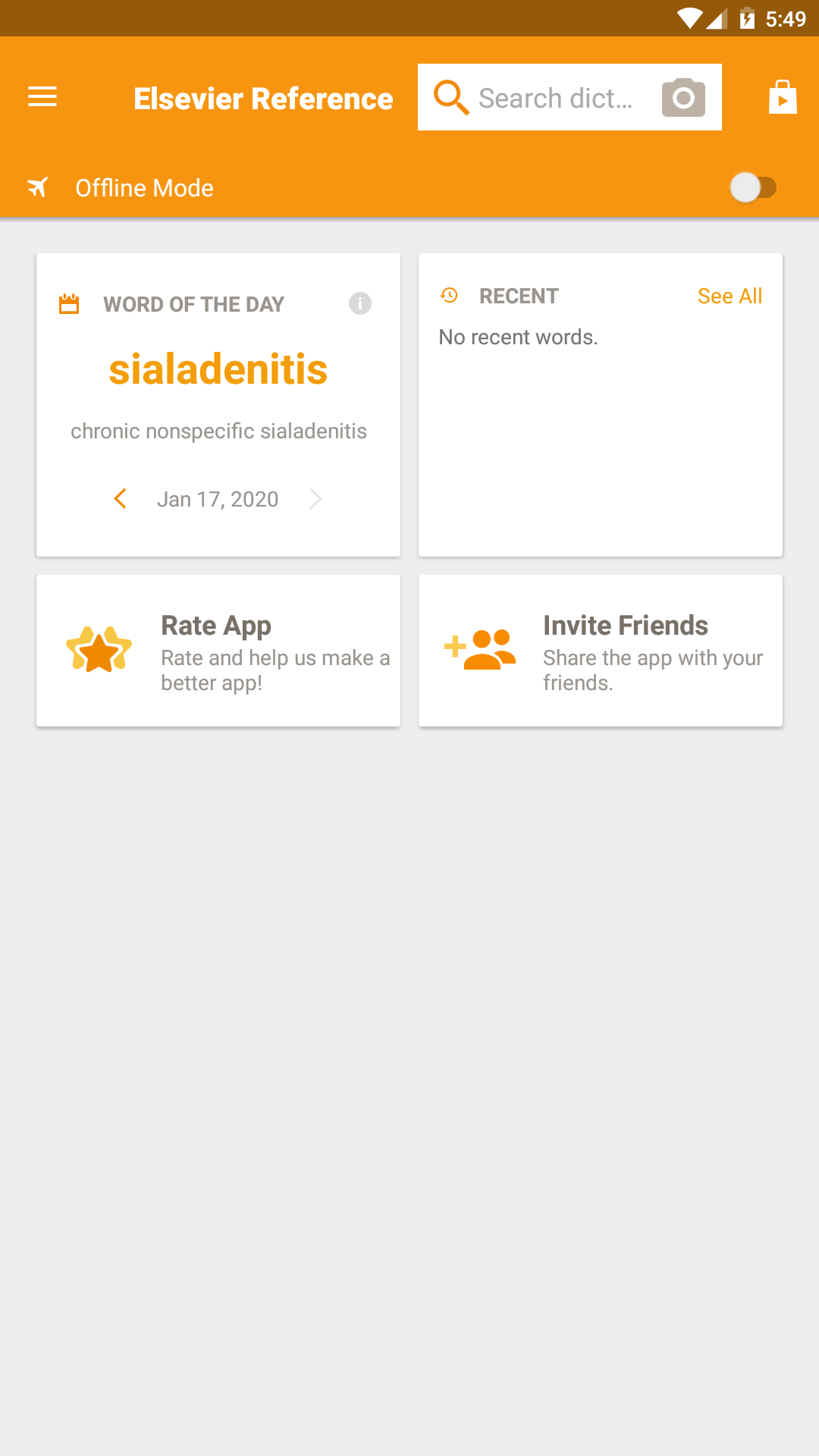Open the Rate App card
Viewport: 819px width, 1456px height.
(x=218, y=651)
